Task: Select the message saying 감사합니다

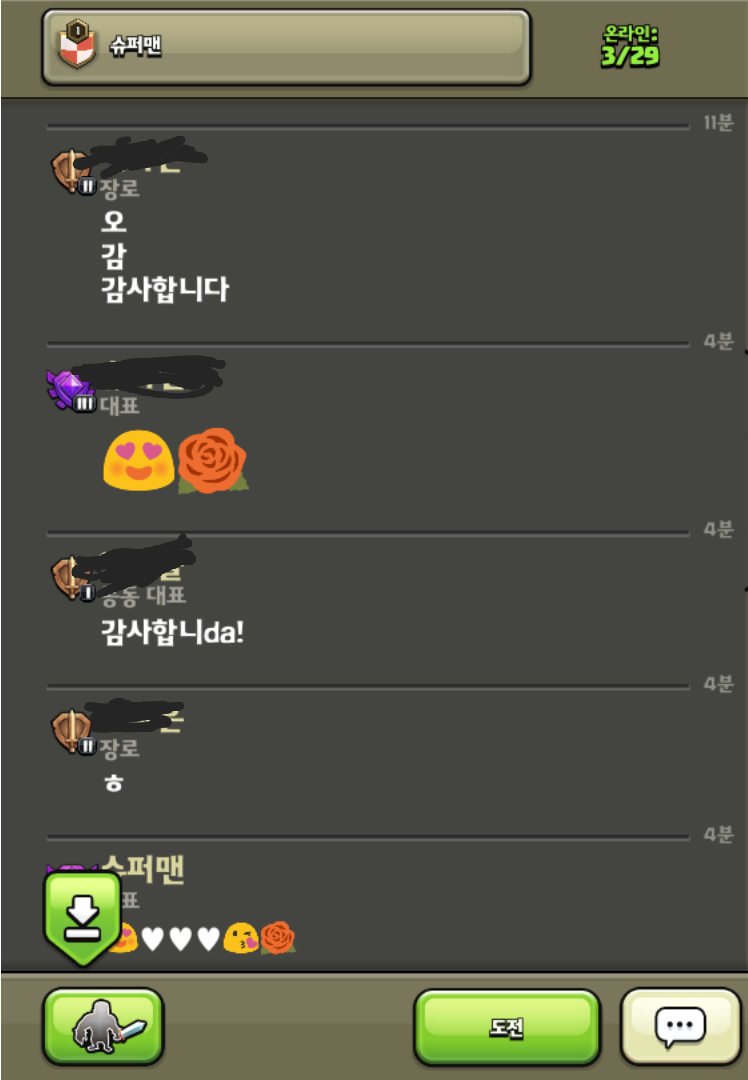Action: 164,290
